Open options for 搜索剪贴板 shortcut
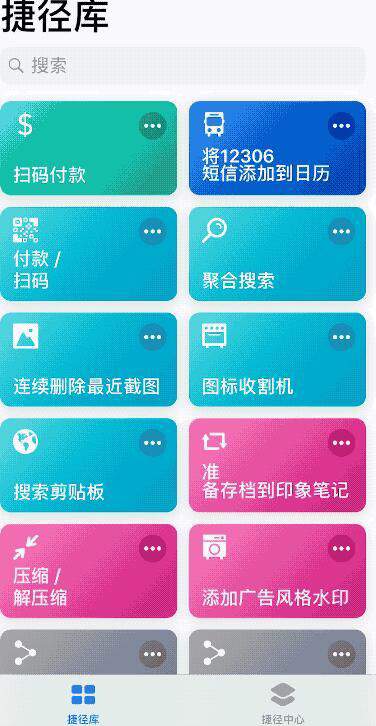Viewport: 376px width, 726px height. [152, 442]
